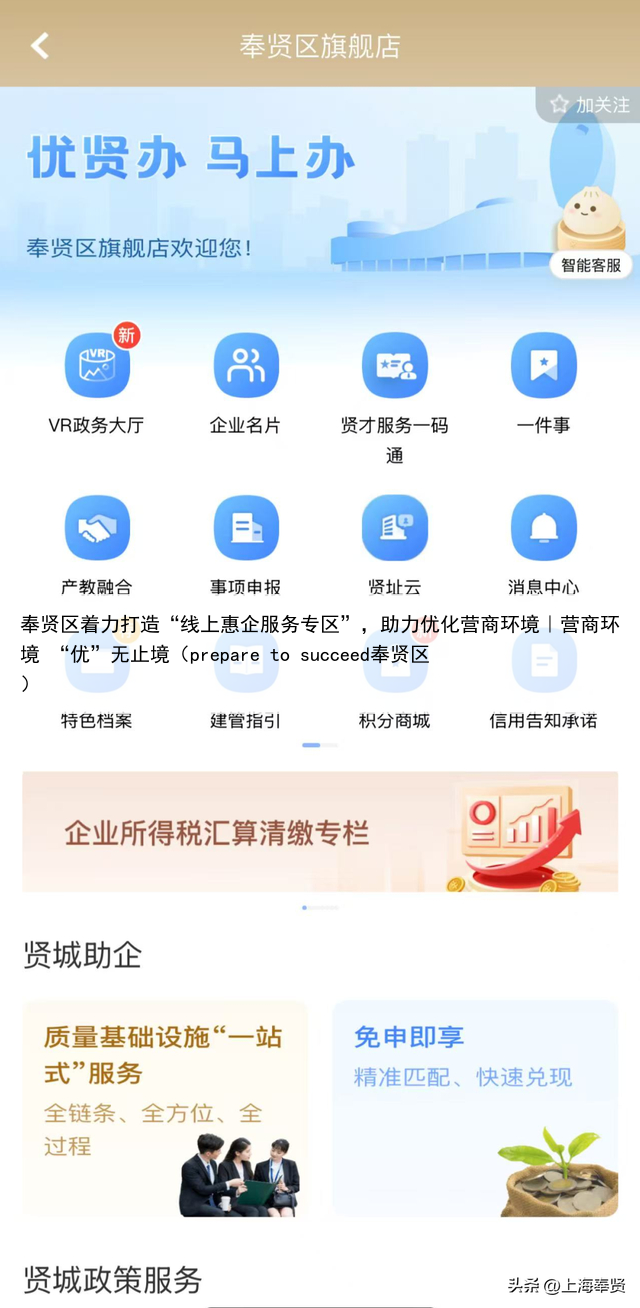Open 特色档案
This screenshot has width=640, height=1308.
[x=97, y=719]
